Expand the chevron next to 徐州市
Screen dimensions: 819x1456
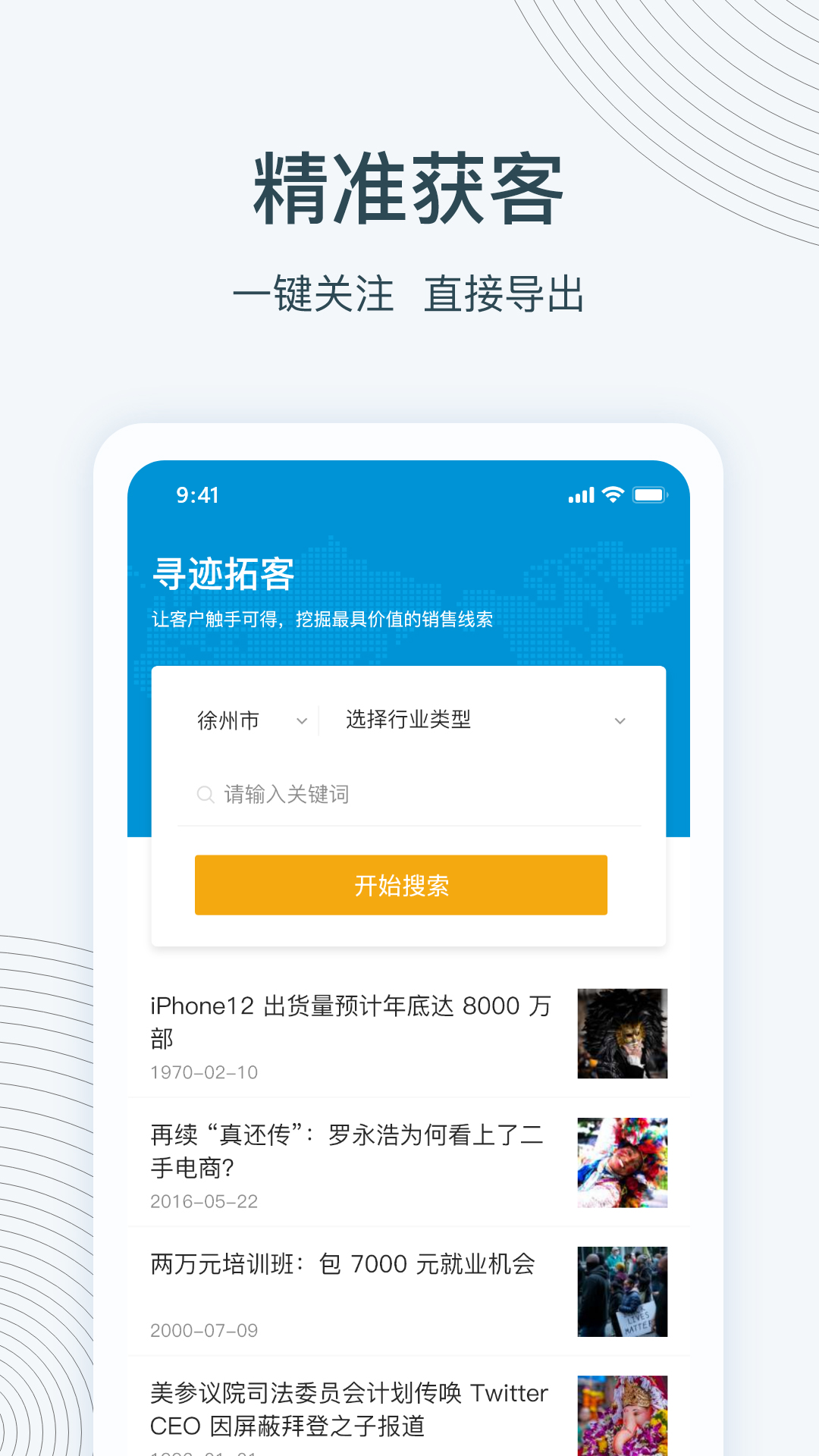click(x=301, y=720)
